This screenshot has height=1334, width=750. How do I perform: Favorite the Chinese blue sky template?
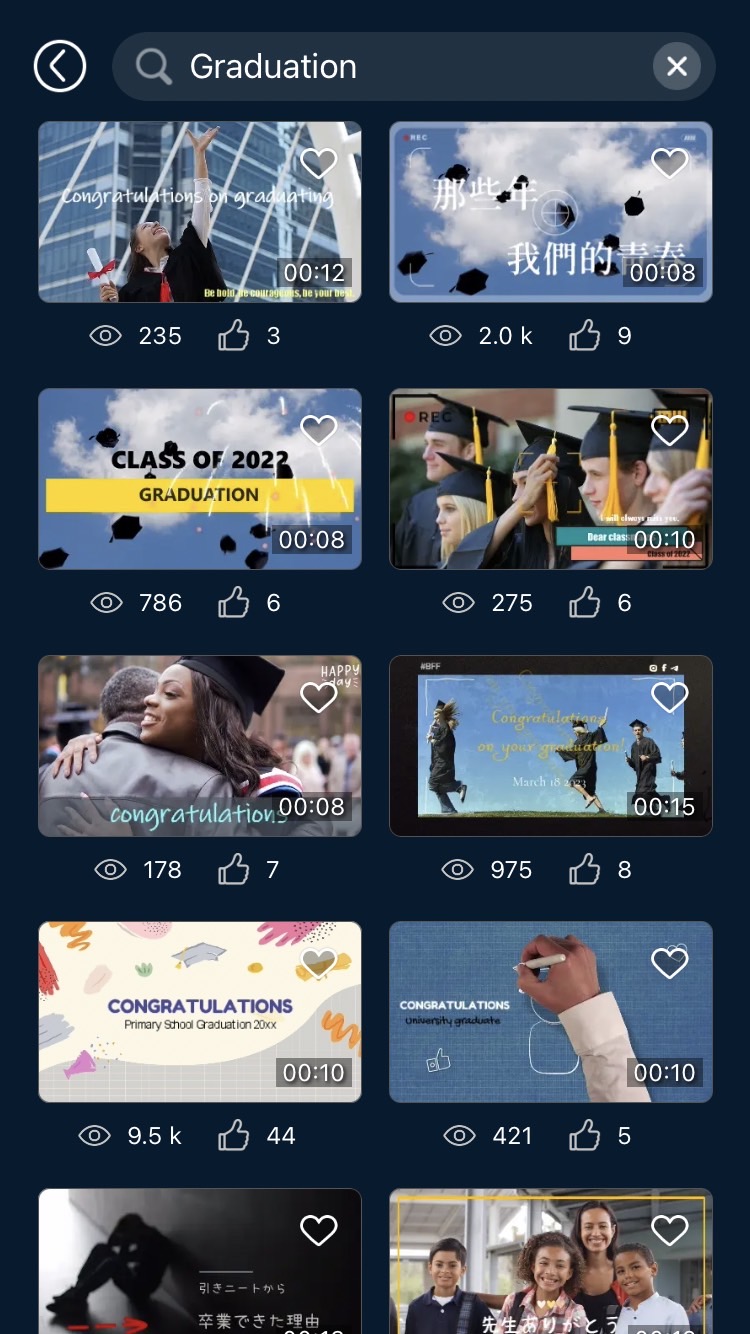coord(669,162)
